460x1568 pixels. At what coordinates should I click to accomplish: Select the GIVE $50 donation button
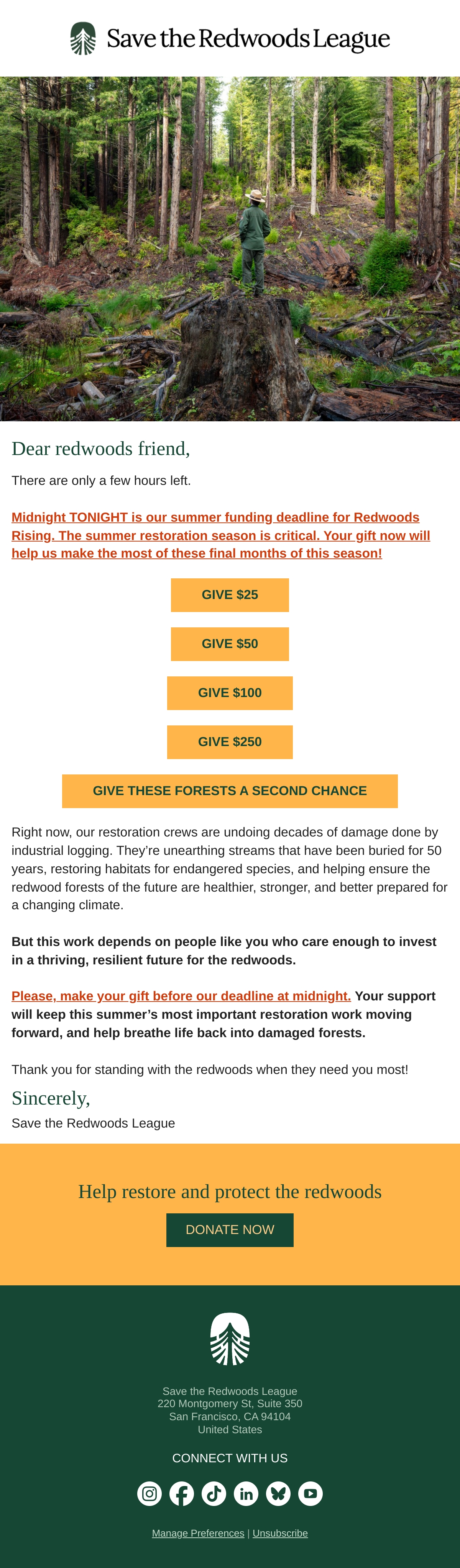(230, 644)
